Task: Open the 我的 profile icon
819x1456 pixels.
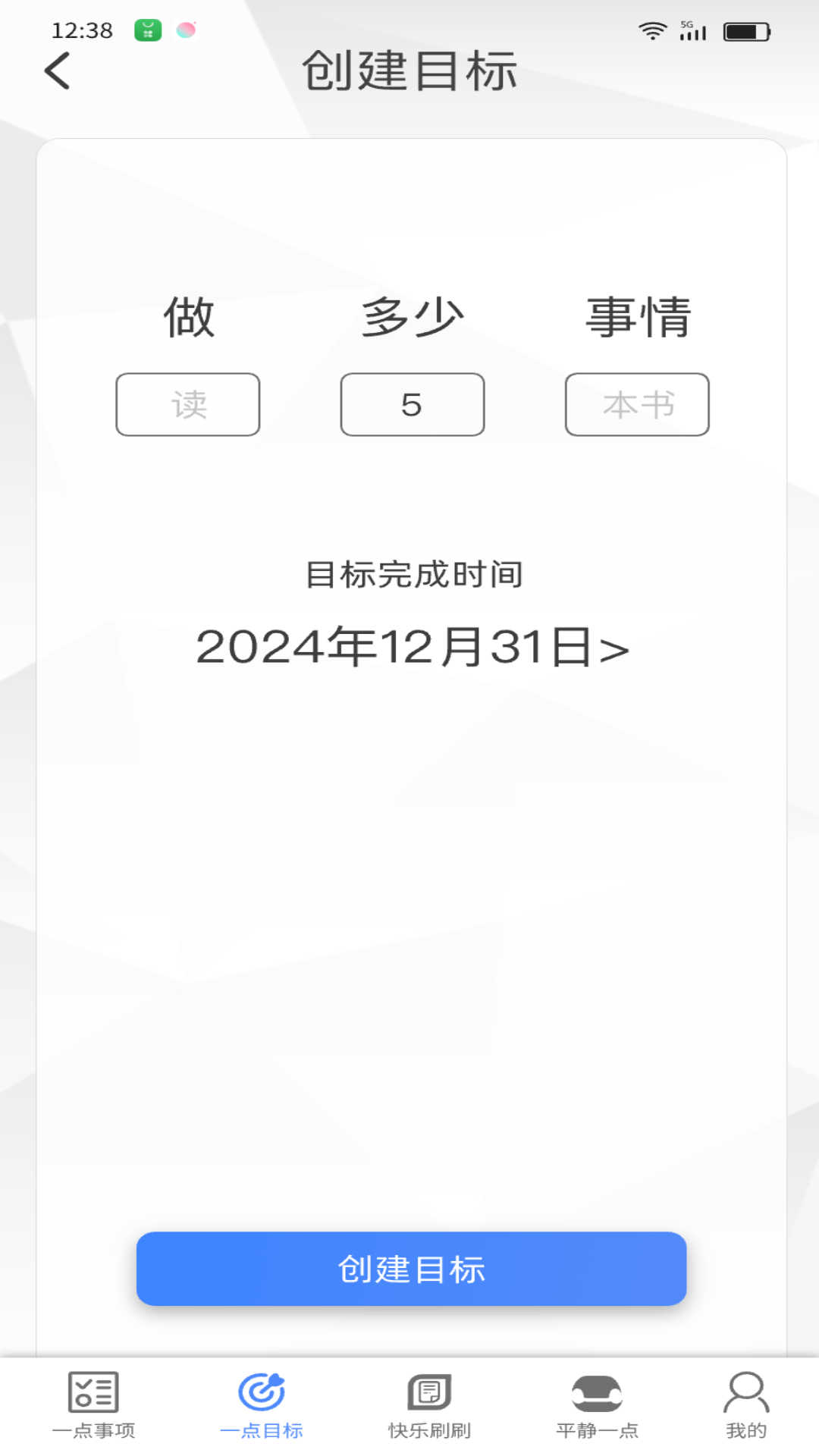Action: [745, 1393]
